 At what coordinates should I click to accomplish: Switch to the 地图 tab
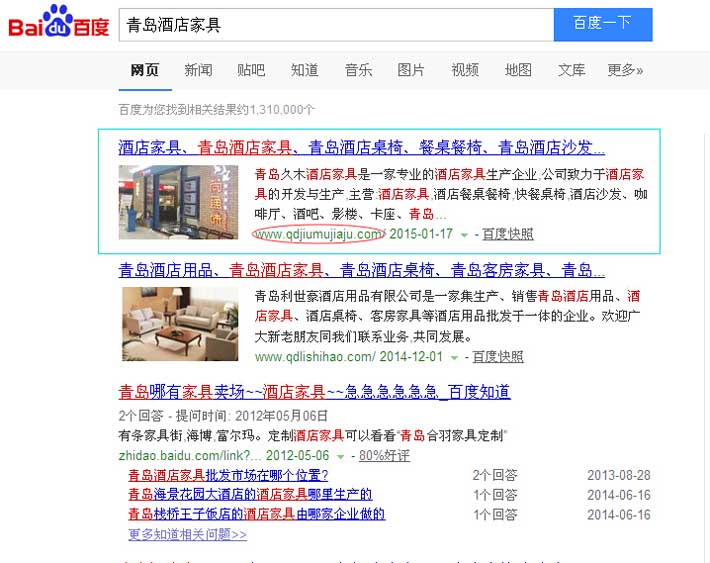pos(518,70)
